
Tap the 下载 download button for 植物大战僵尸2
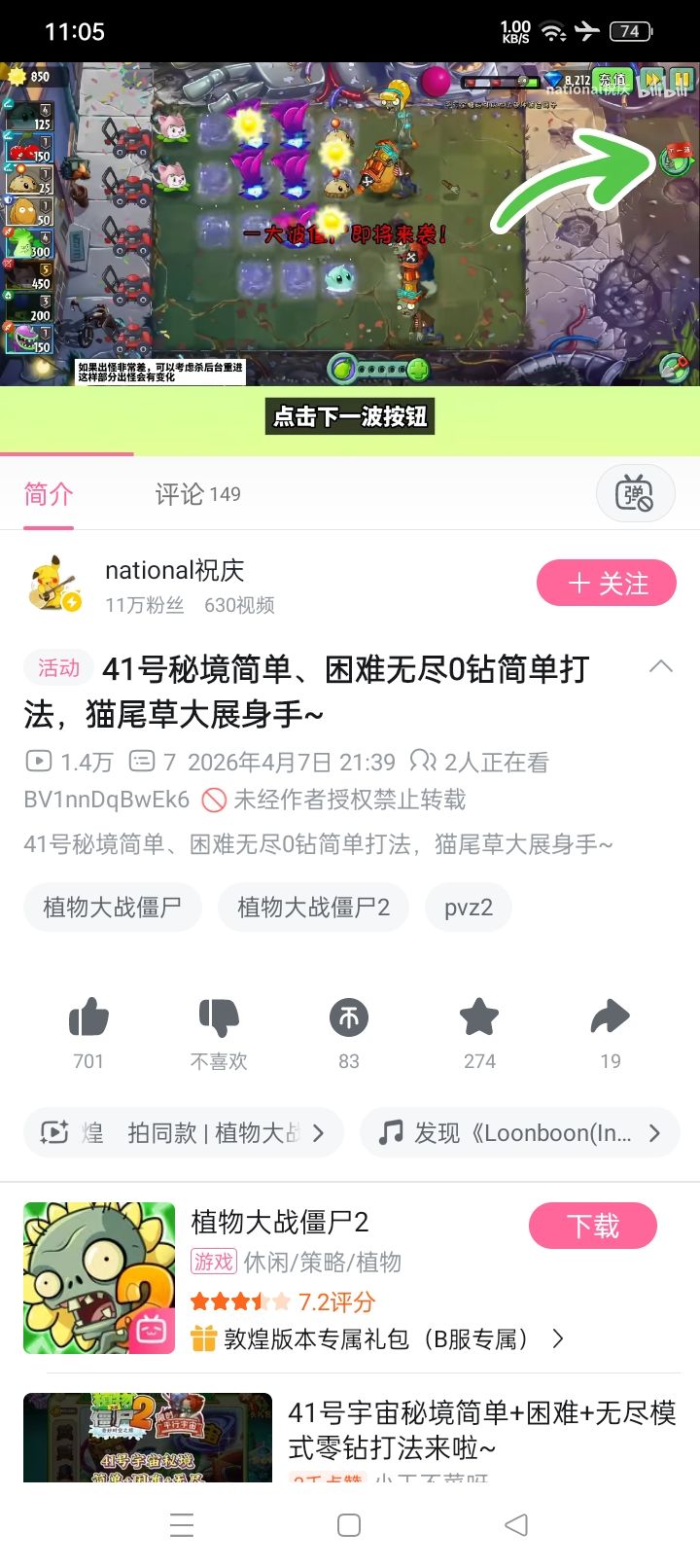coord(593,1227)
